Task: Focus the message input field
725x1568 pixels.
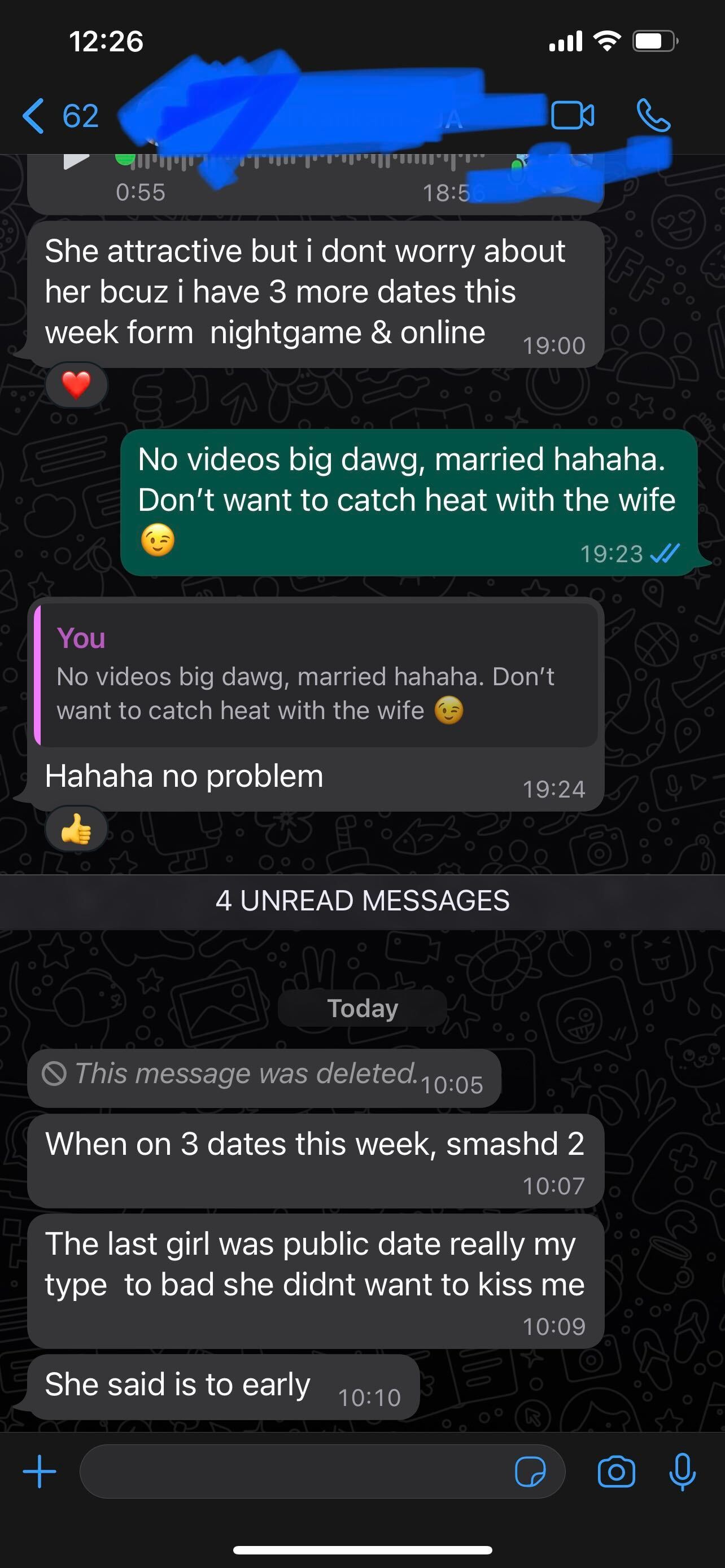Action: [x=292, y=1472]
